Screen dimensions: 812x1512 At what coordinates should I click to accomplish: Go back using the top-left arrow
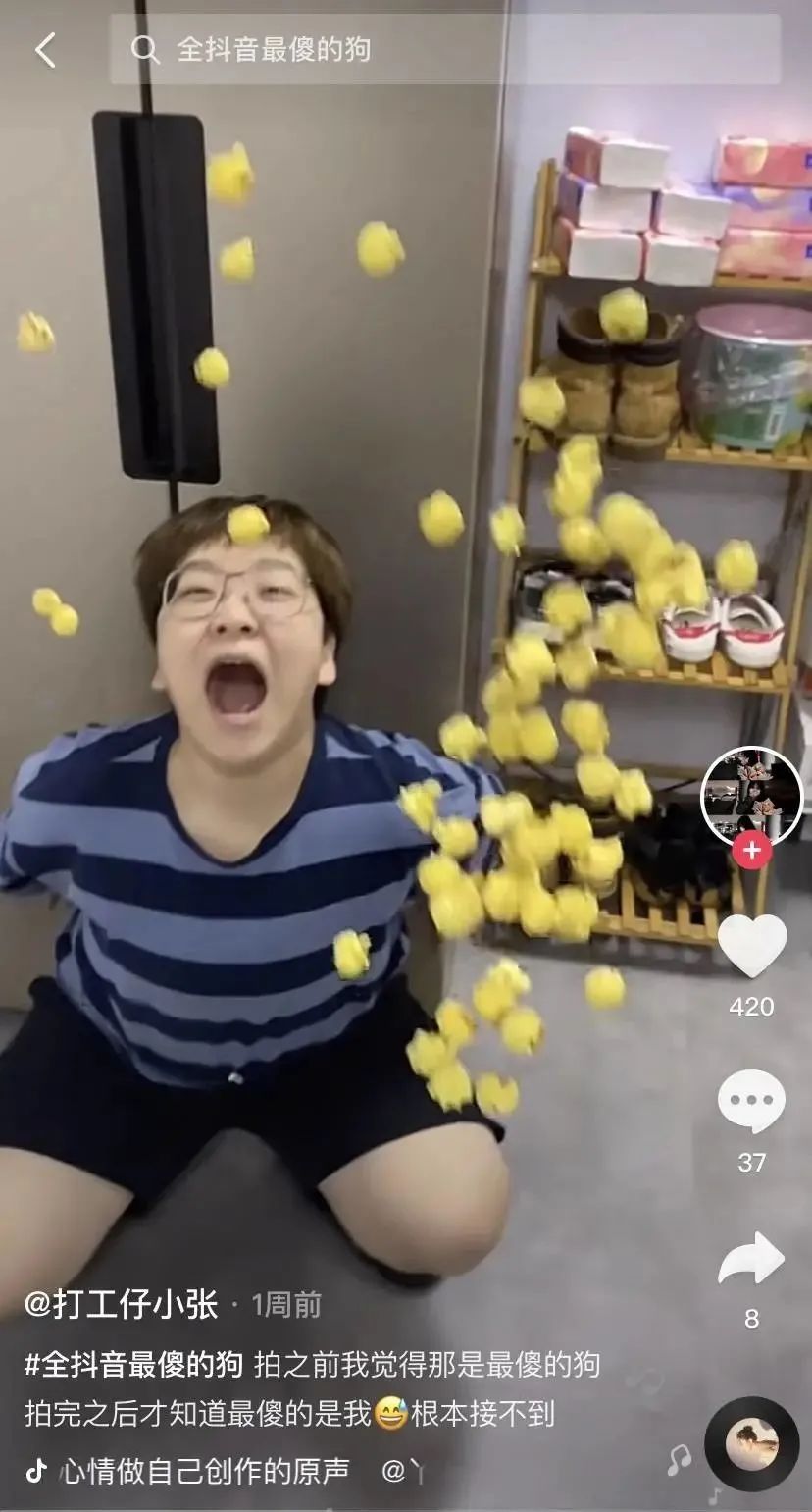point(45,49)
